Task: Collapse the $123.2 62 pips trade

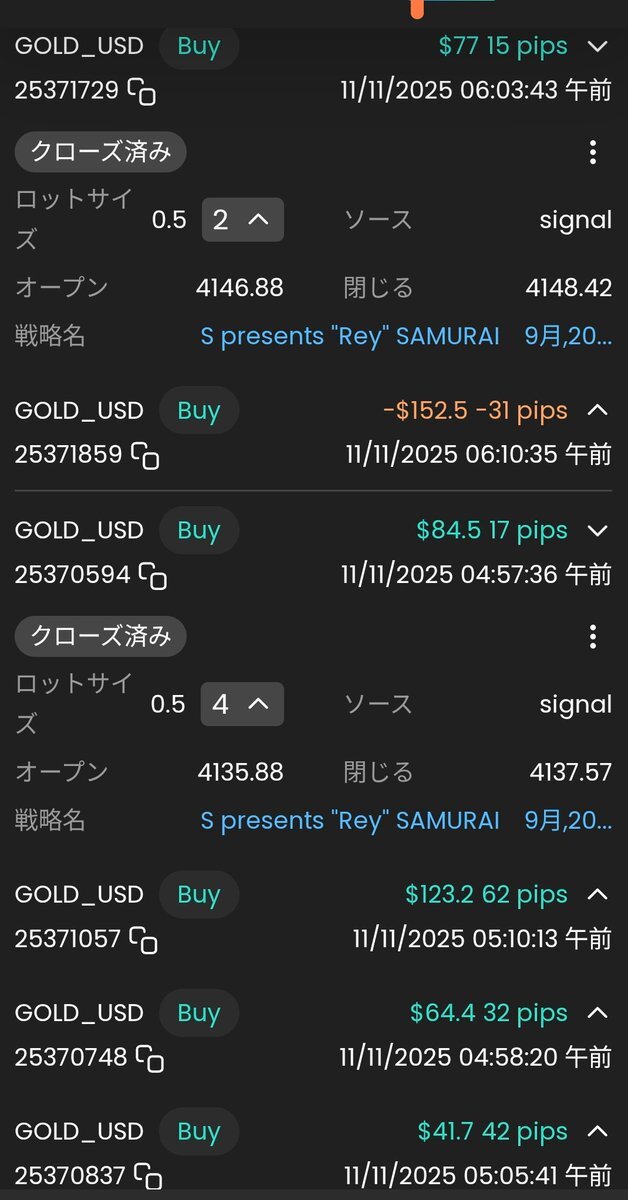Action: pyautogui.click(x=597, y=894)
